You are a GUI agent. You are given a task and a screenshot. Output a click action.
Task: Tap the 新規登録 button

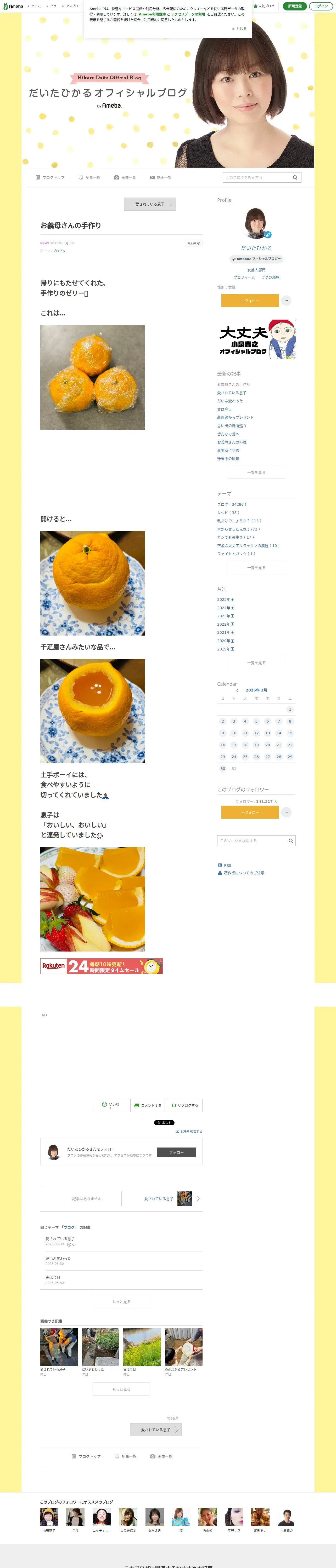click(295, 6)
